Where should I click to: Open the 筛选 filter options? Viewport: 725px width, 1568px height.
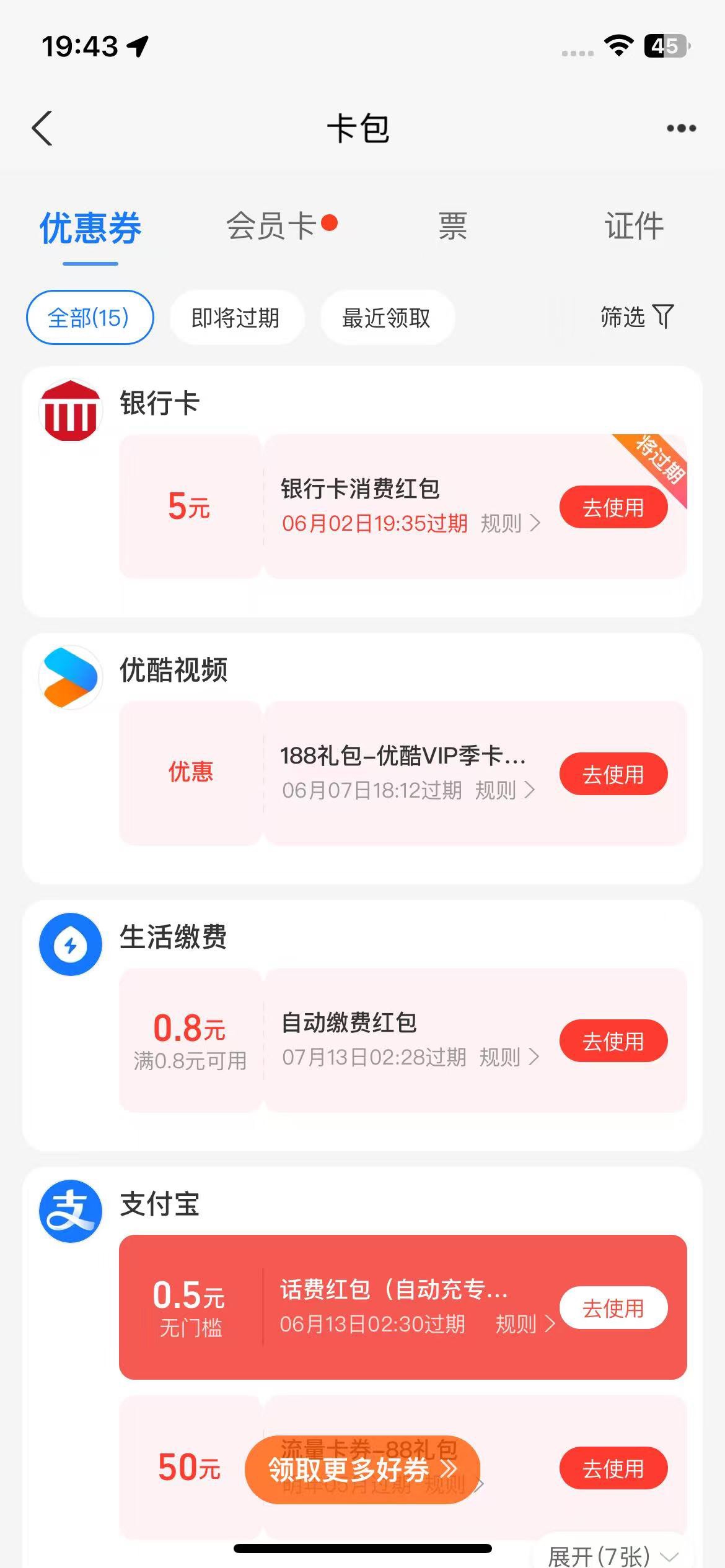[636, 317]
